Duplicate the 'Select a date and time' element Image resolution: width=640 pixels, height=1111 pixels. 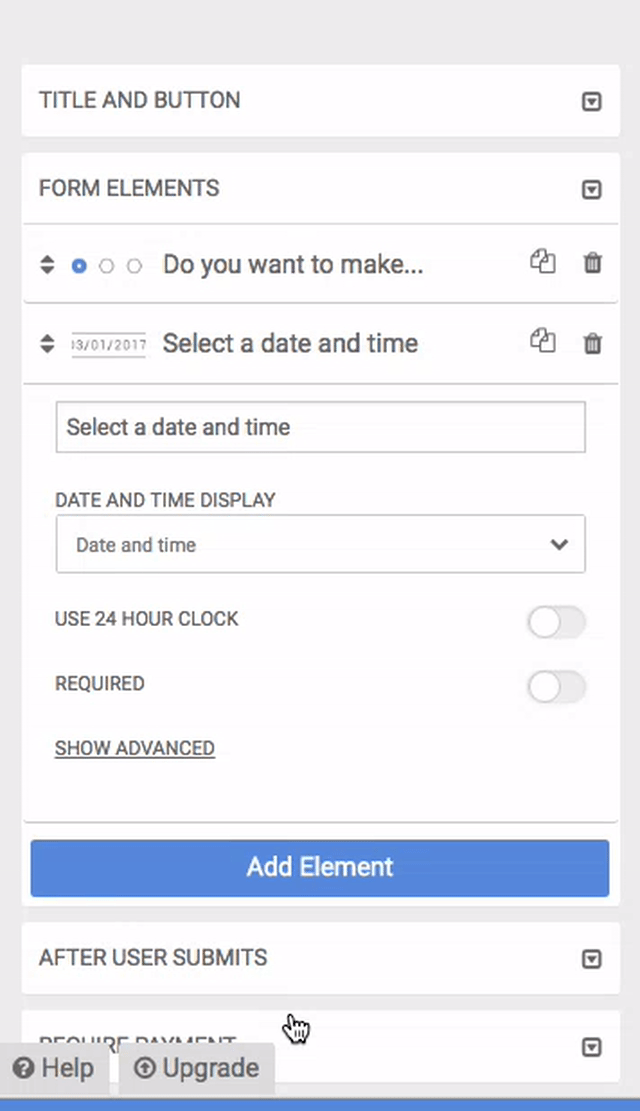[x=543, y=341]
